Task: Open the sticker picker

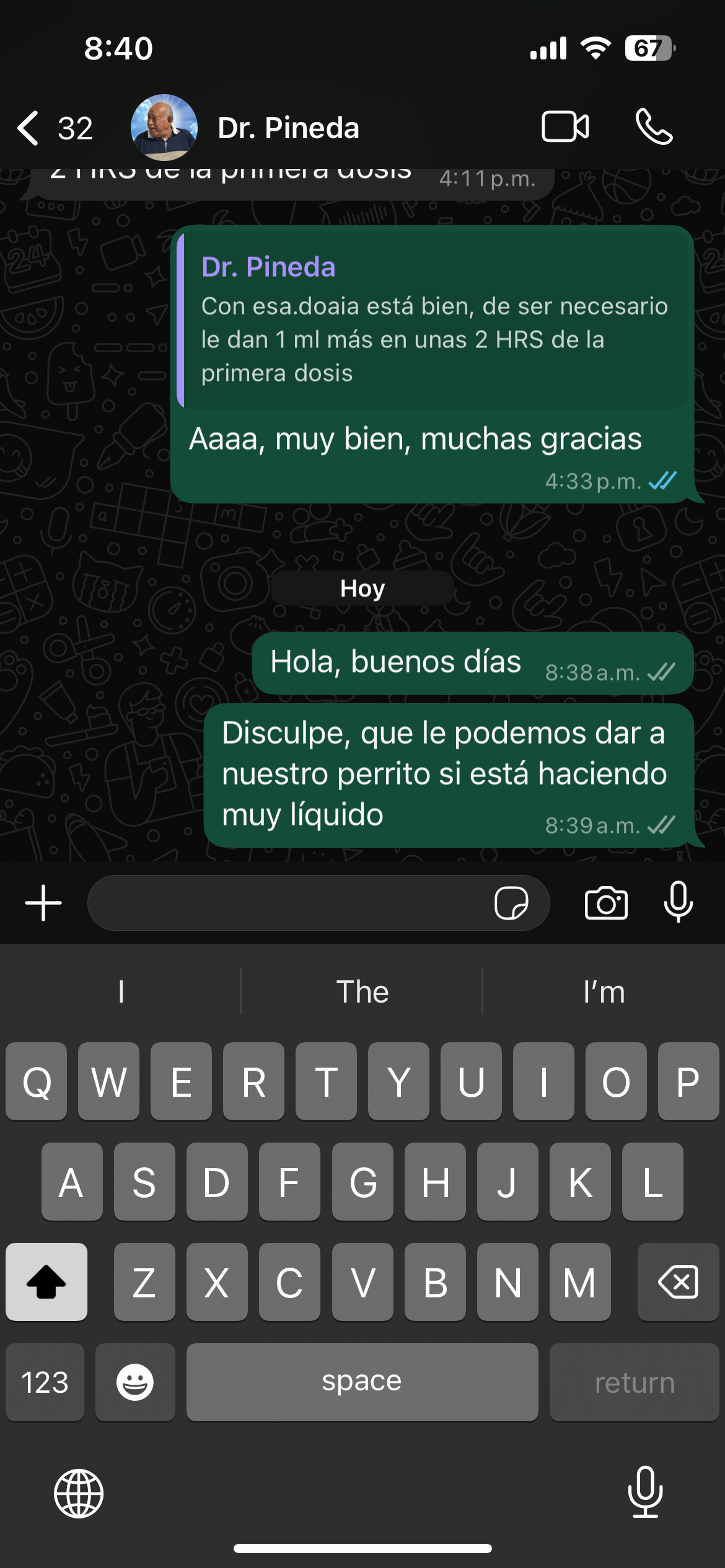Action: click(x=511, y=903)
